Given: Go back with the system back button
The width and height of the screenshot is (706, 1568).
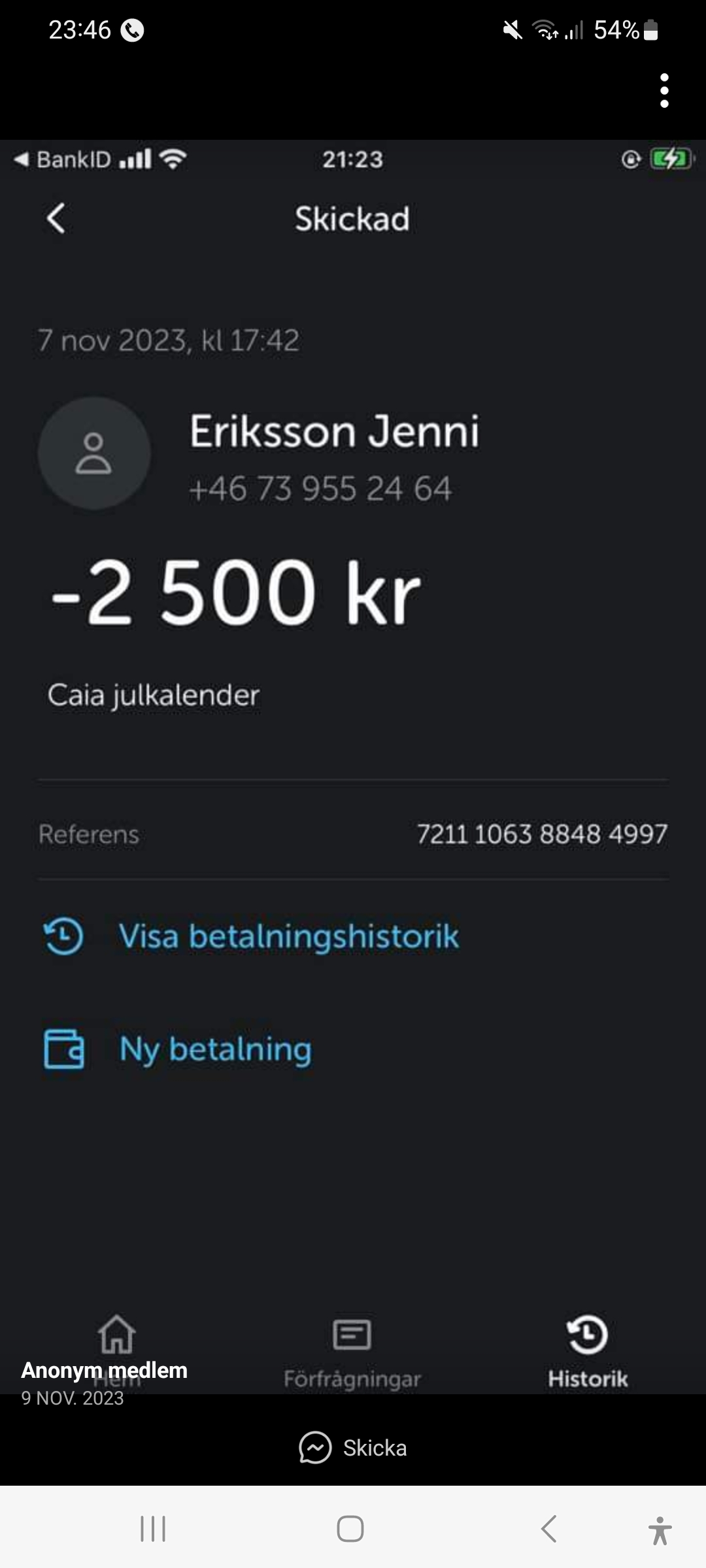Looking at the screenshot, I should tap(549, 1529).
